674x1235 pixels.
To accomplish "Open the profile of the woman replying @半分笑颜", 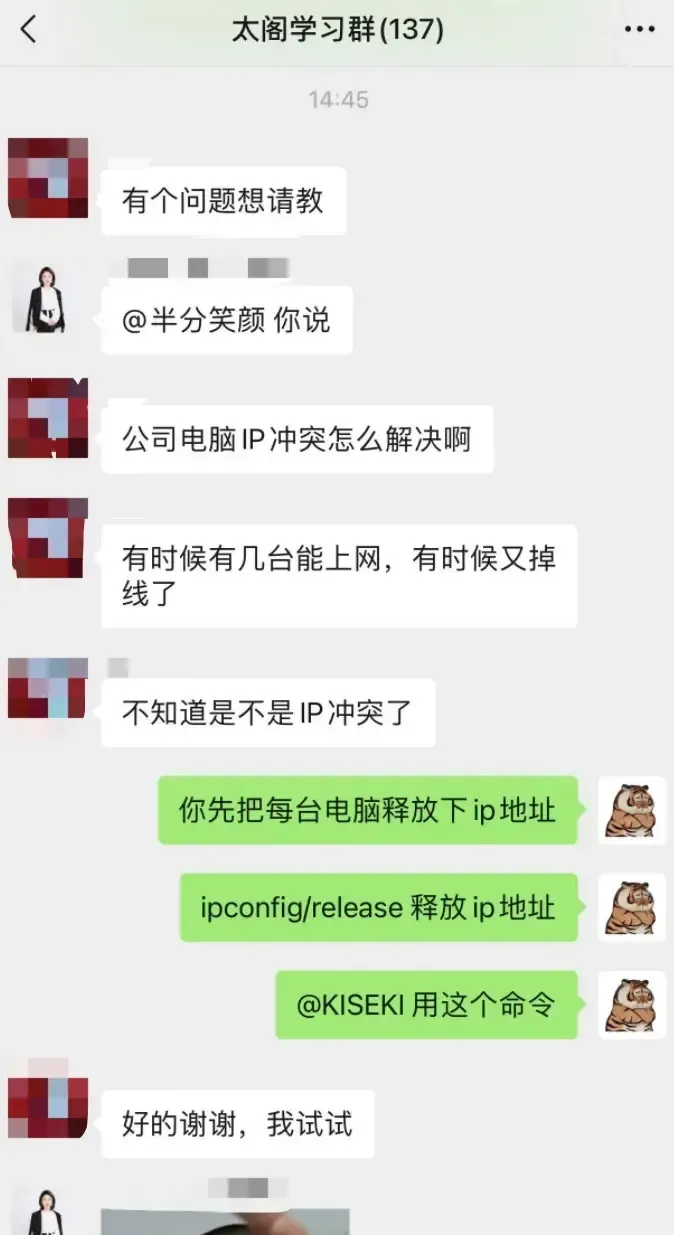I will coord(46,298).
